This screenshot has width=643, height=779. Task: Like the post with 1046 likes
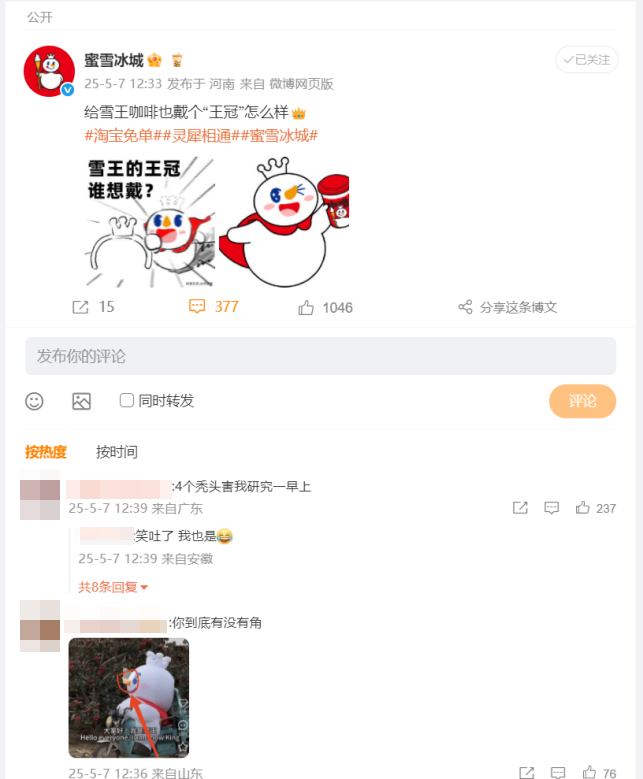coord(325,307)
